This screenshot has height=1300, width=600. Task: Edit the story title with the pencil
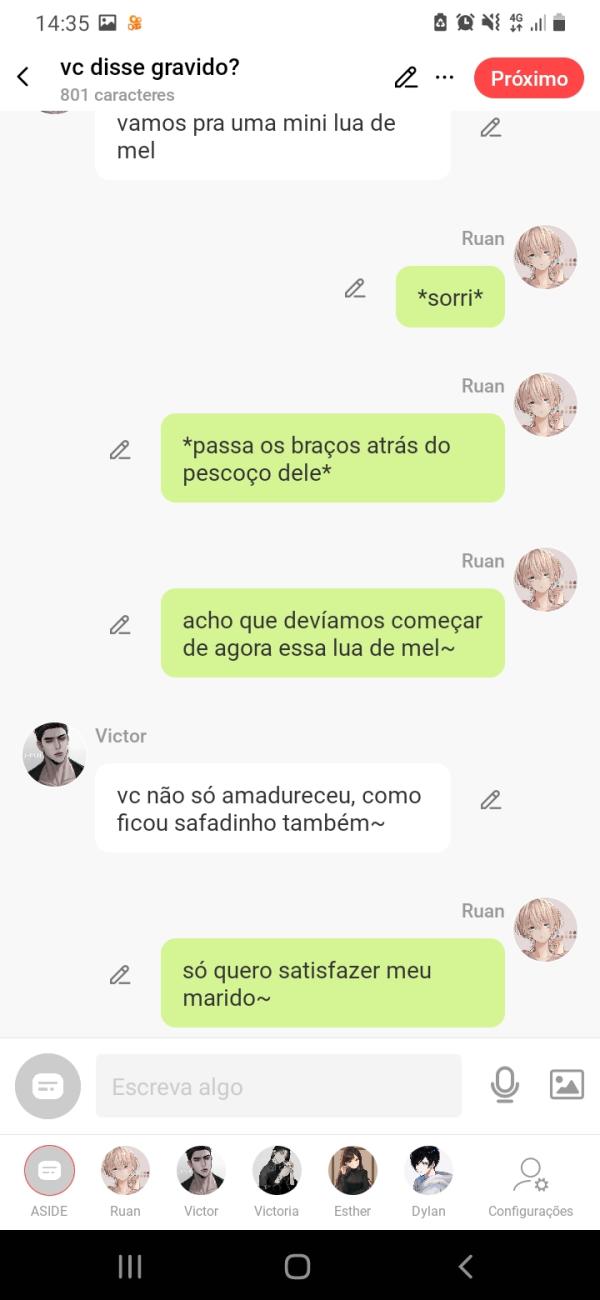click(x=405, y=77)
